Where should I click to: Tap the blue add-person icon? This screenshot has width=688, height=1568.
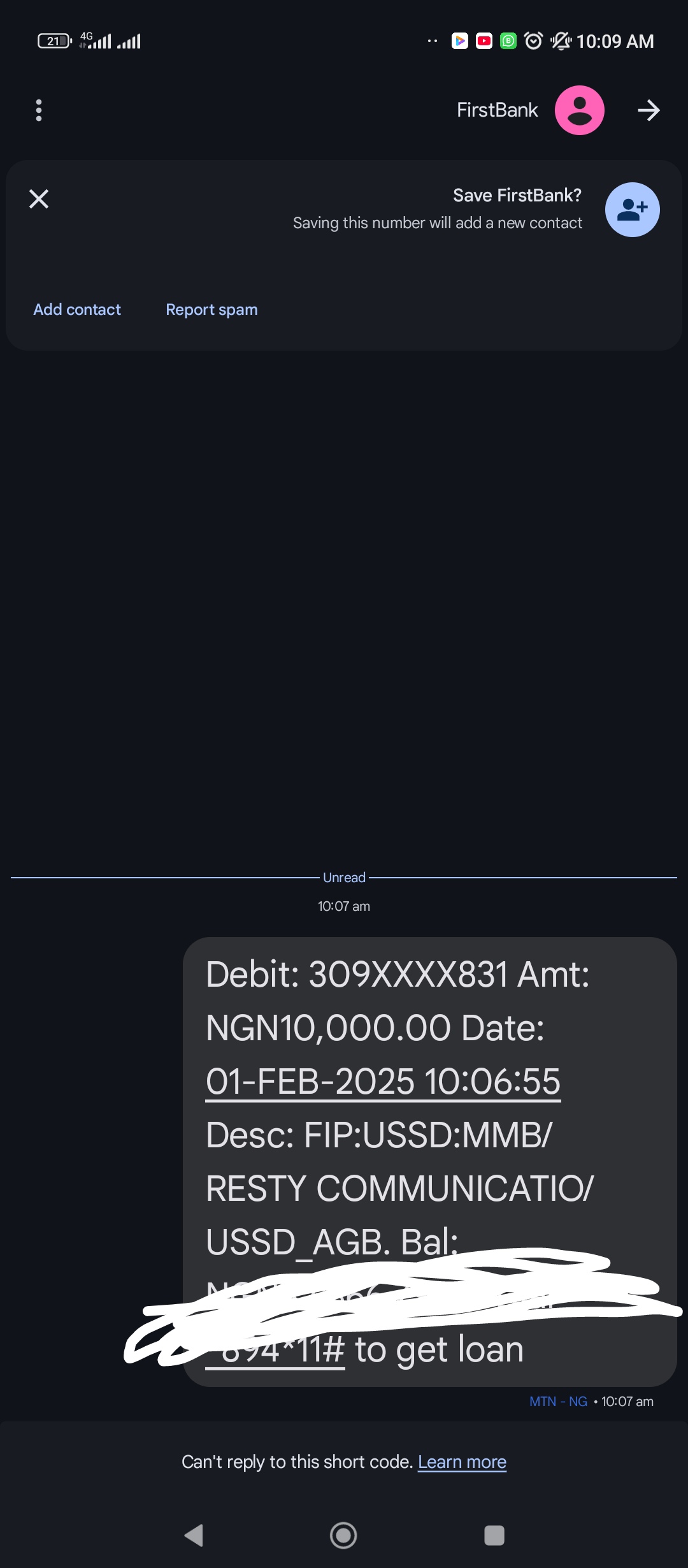[632, 210]
